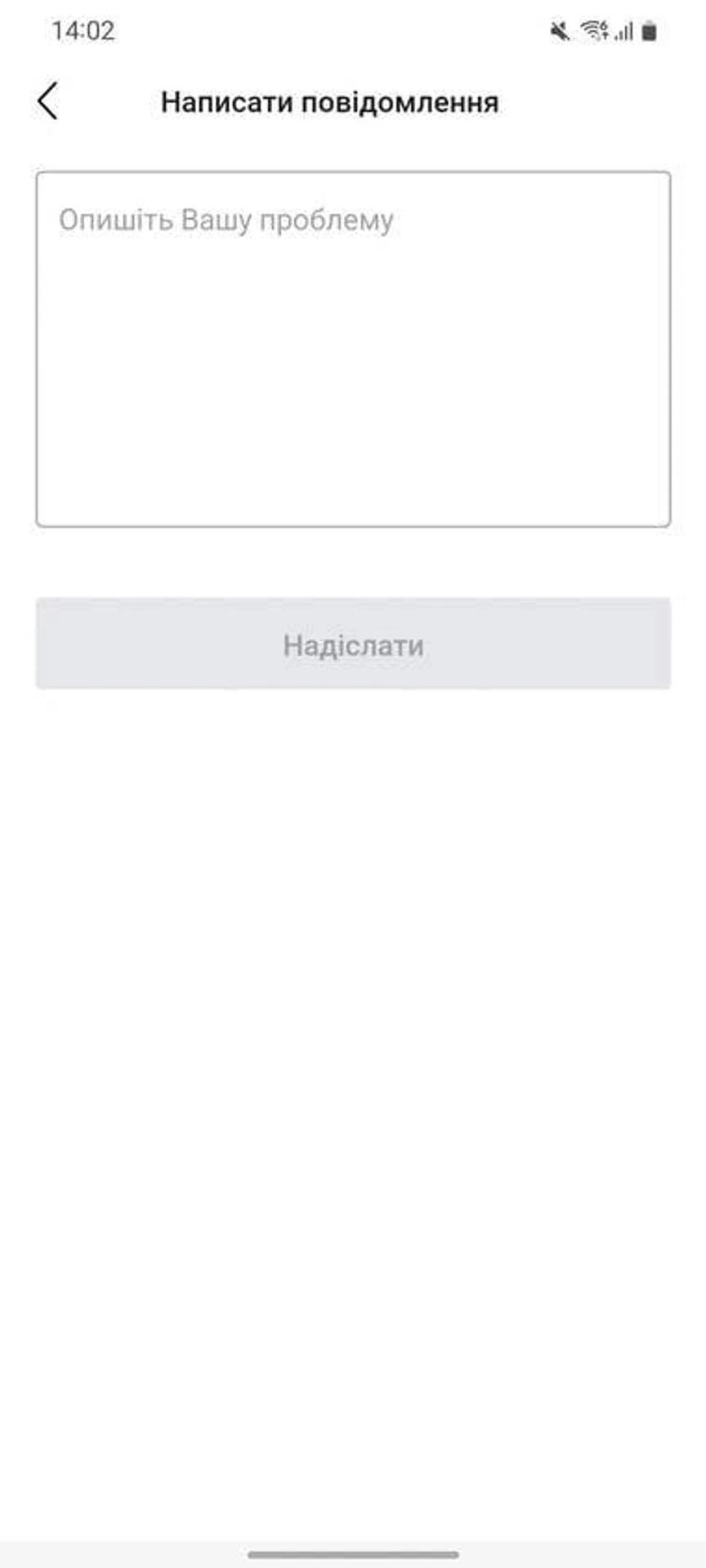Tap the 'Надіслати' button
706x1568 pixels.
[x=353, y=644]
